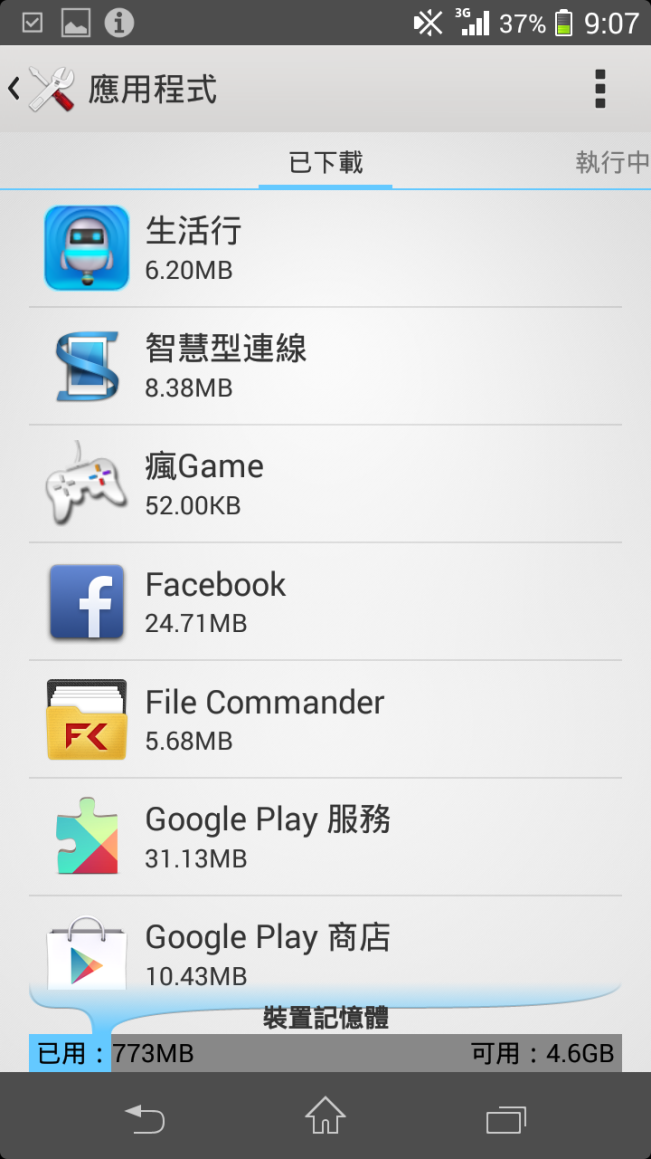Open File Commander app details
651x1159 pixels.
[325, 718]
